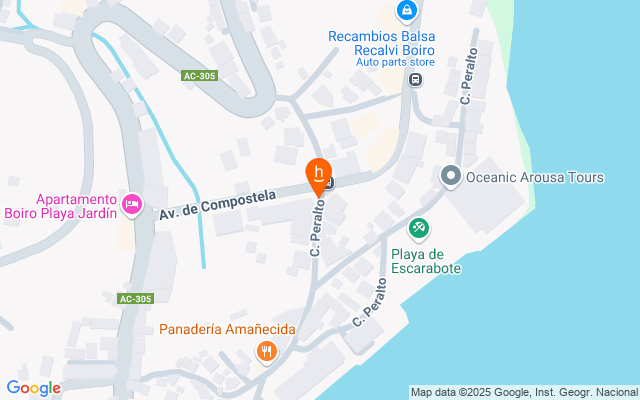640x400 pixels.
Task: Tap the Playa de Escarabote beach pin
Action: tap(419, 229)
